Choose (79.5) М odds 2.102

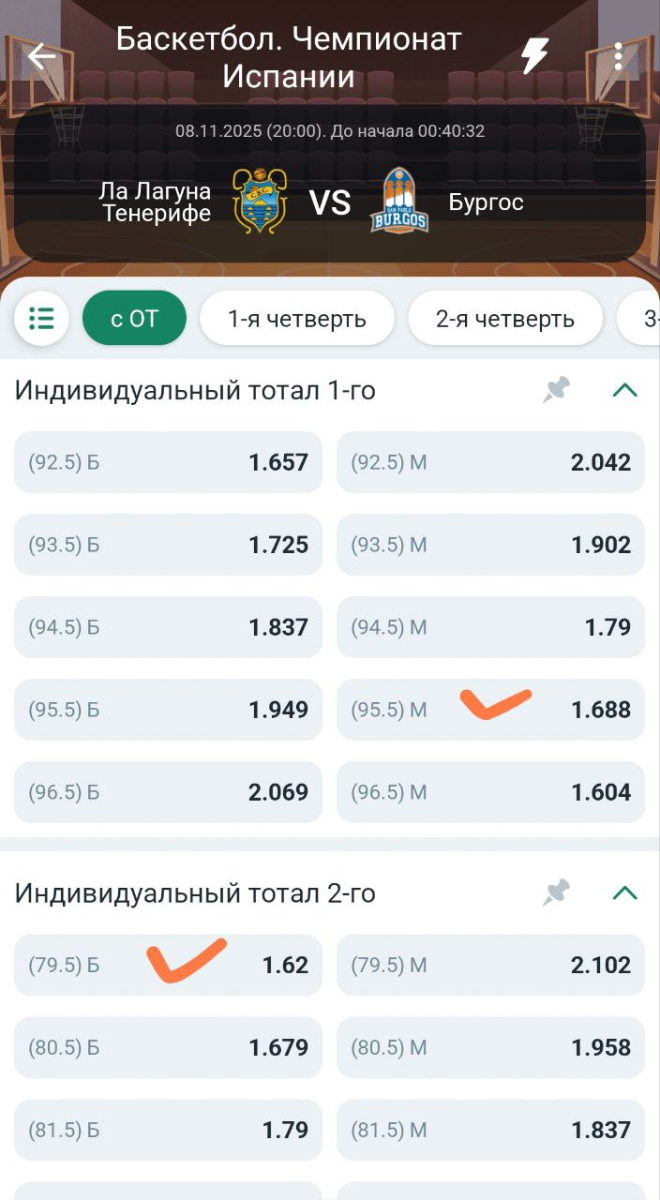490,965
